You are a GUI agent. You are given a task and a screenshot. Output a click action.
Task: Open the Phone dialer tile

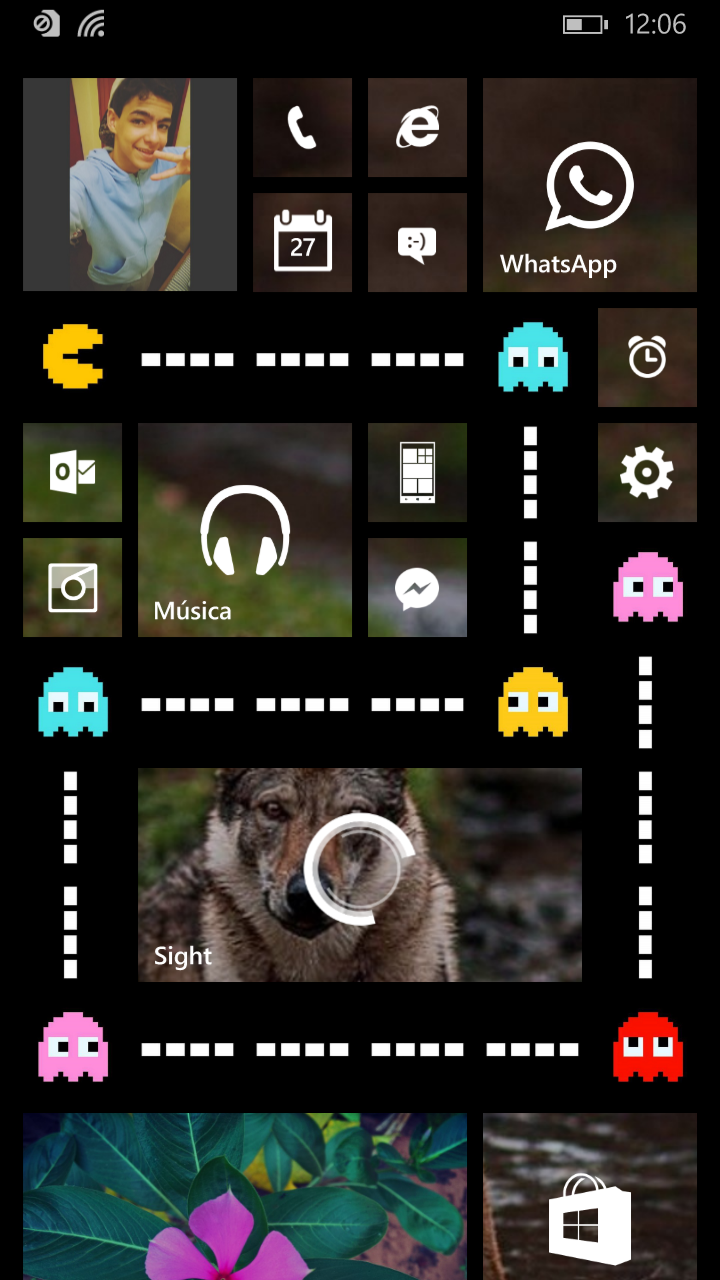(302, 128)
